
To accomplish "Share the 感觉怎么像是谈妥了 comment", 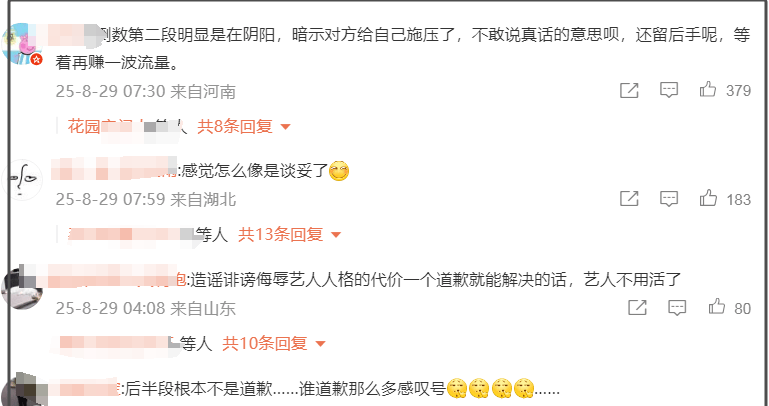I will pos(629,199).
